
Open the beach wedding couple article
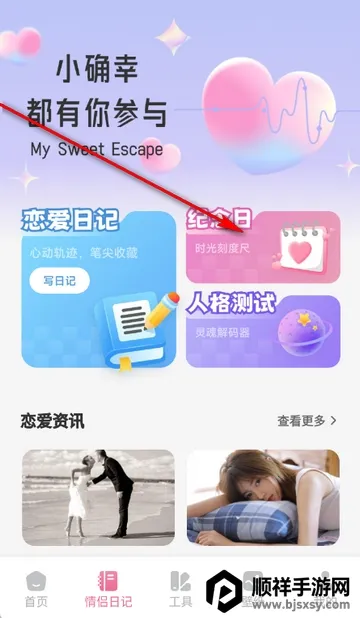pyautogui.click(x=98, y=497)
